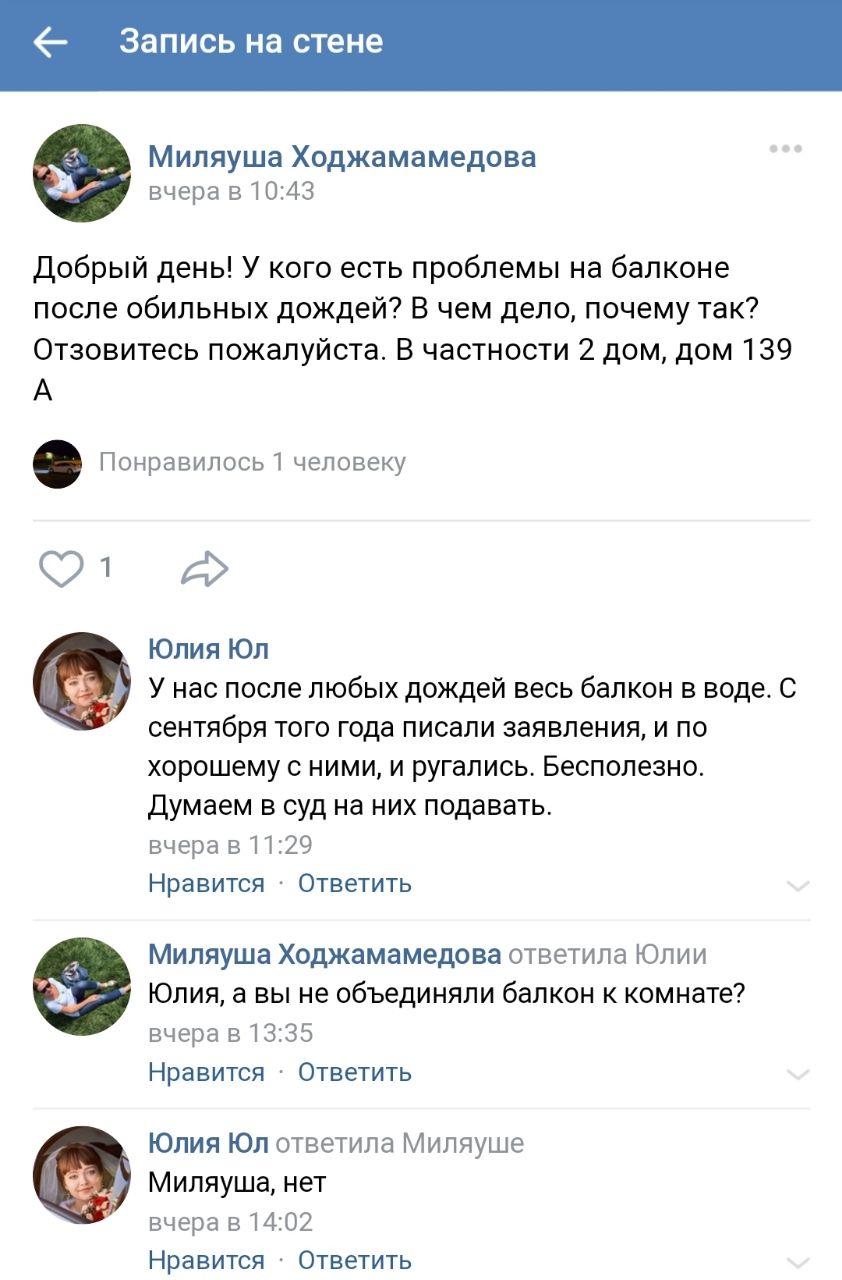Reply to the comment posted at 13:35
The width and height of the screenshot is (842, 1280).
click(x=354, y=1072)
